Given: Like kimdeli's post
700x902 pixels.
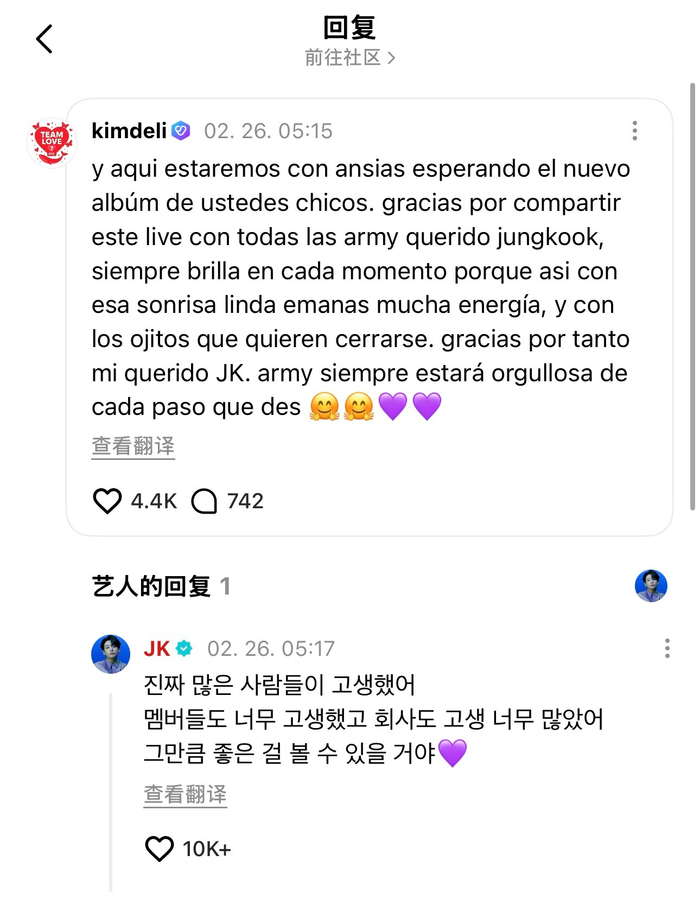Looking at the screenshot, I should click(107, 501).
